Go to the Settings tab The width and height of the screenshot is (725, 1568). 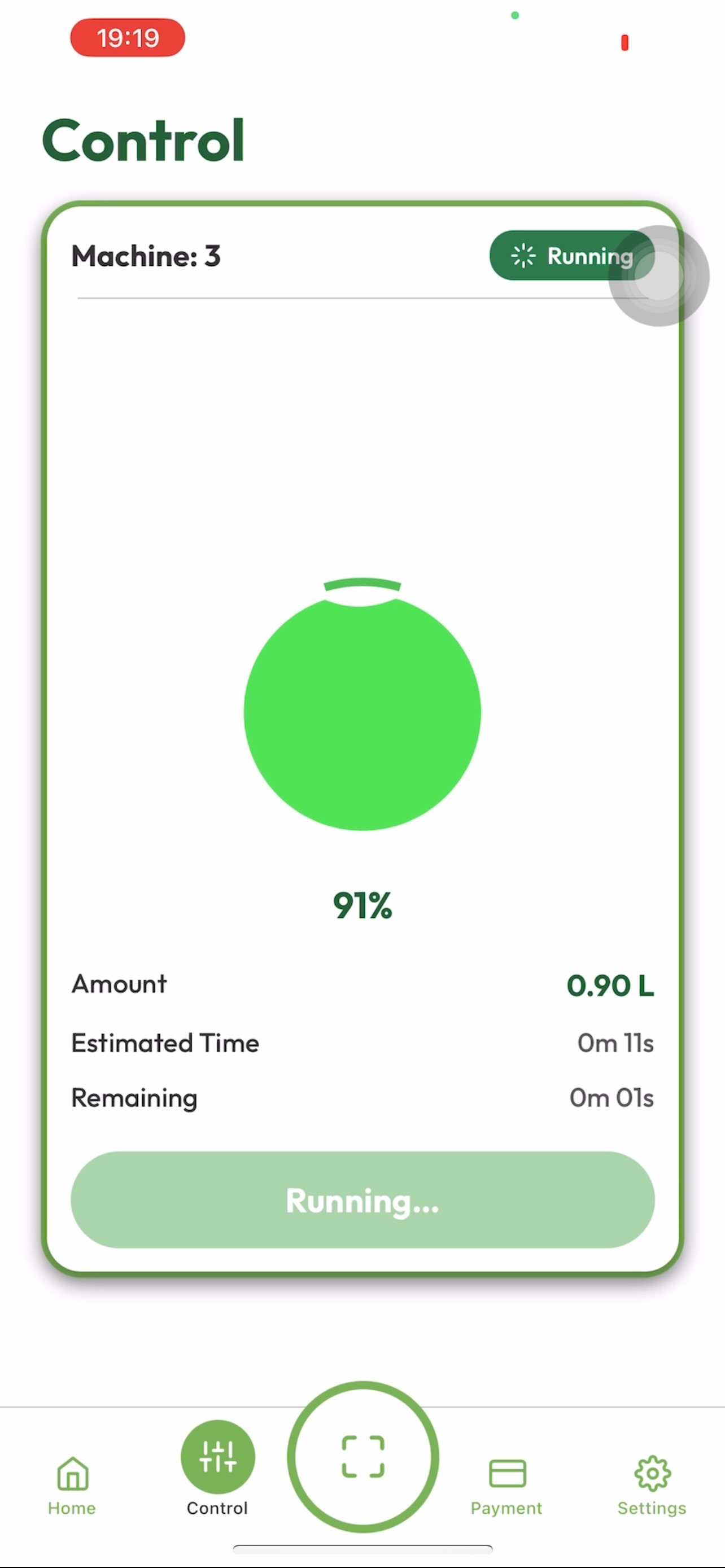(x=652, y=1484)
